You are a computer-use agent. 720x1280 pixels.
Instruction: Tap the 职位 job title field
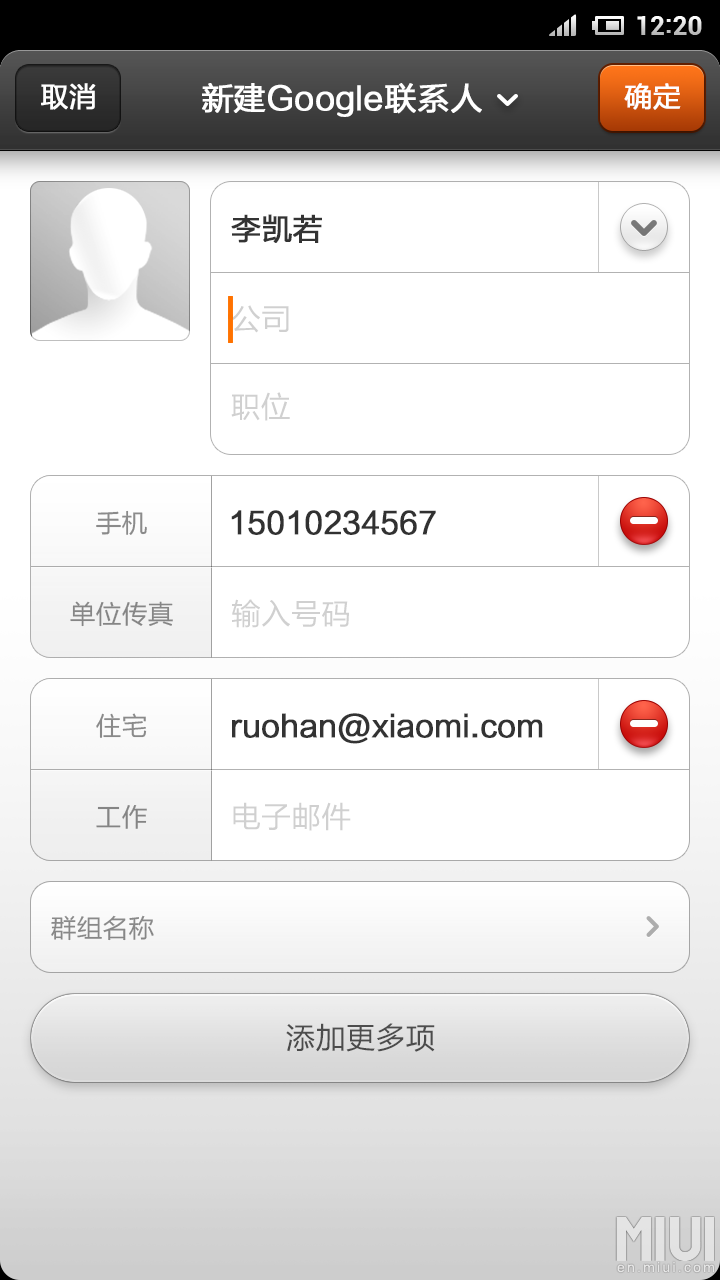[x=450, y=408]
